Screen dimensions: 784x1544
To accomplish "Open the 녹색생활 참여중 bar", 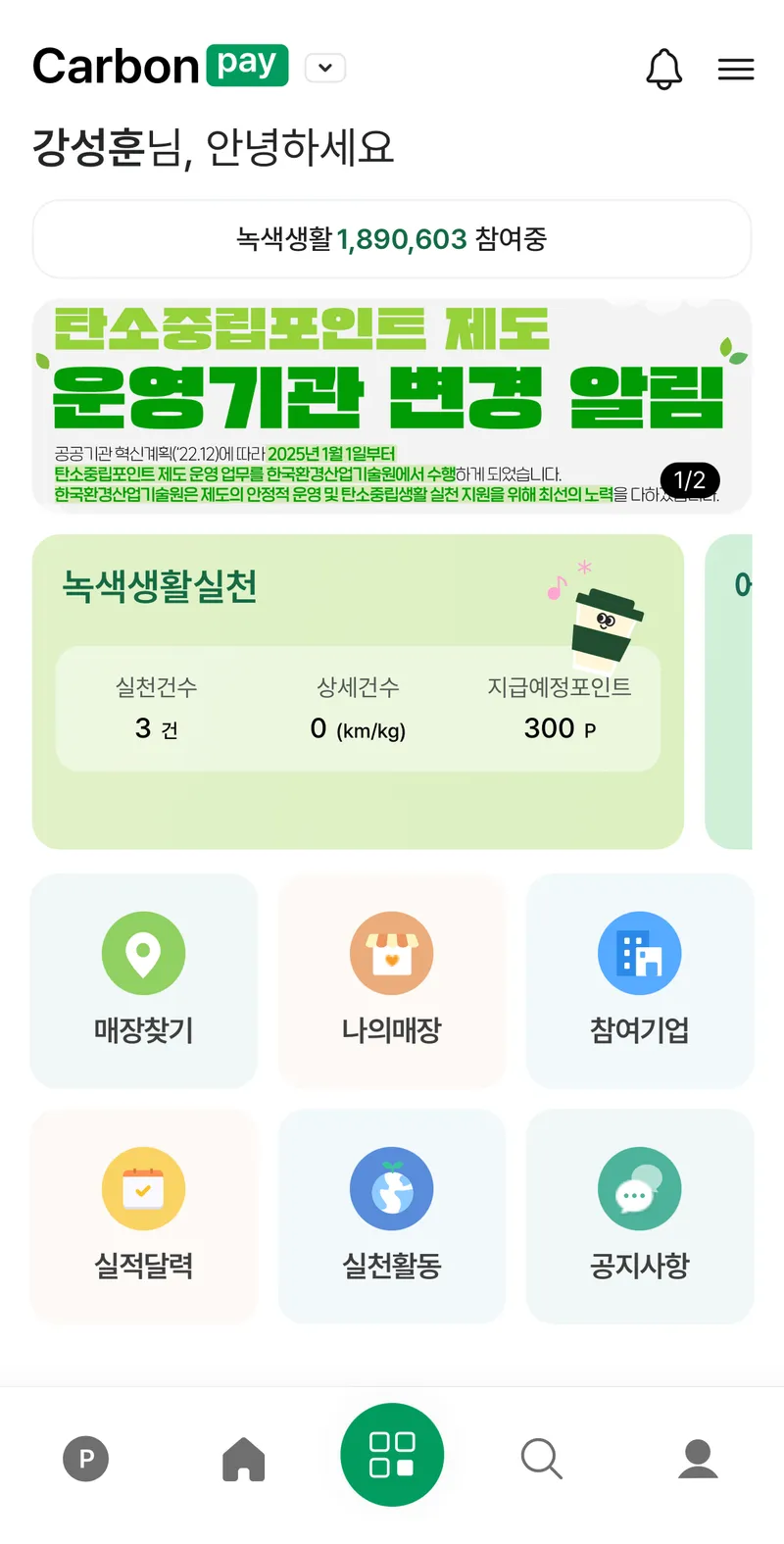I will (392, 239).
